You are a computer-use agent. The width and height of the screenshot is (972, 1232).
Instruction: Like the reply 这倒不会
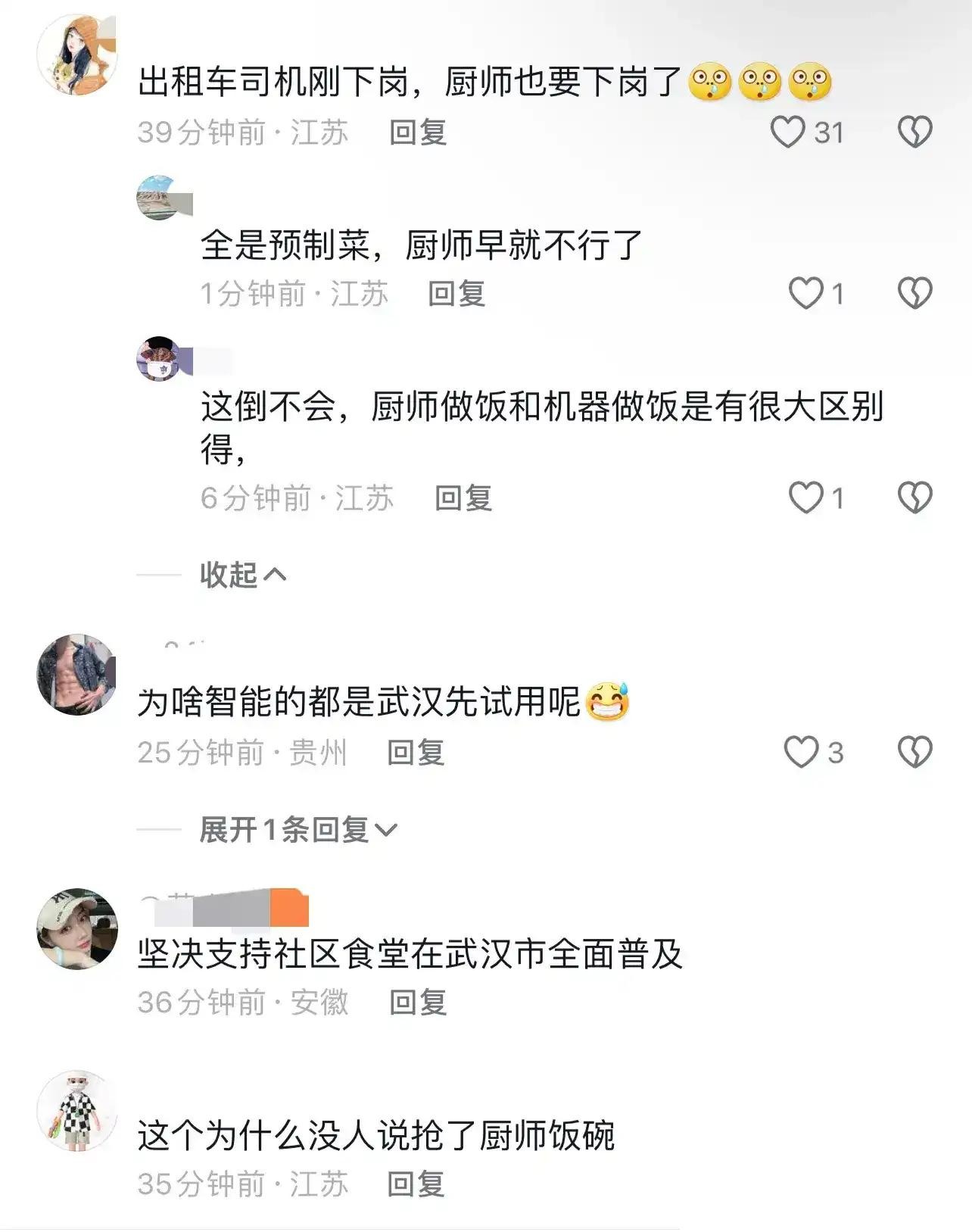coord(805,497)
